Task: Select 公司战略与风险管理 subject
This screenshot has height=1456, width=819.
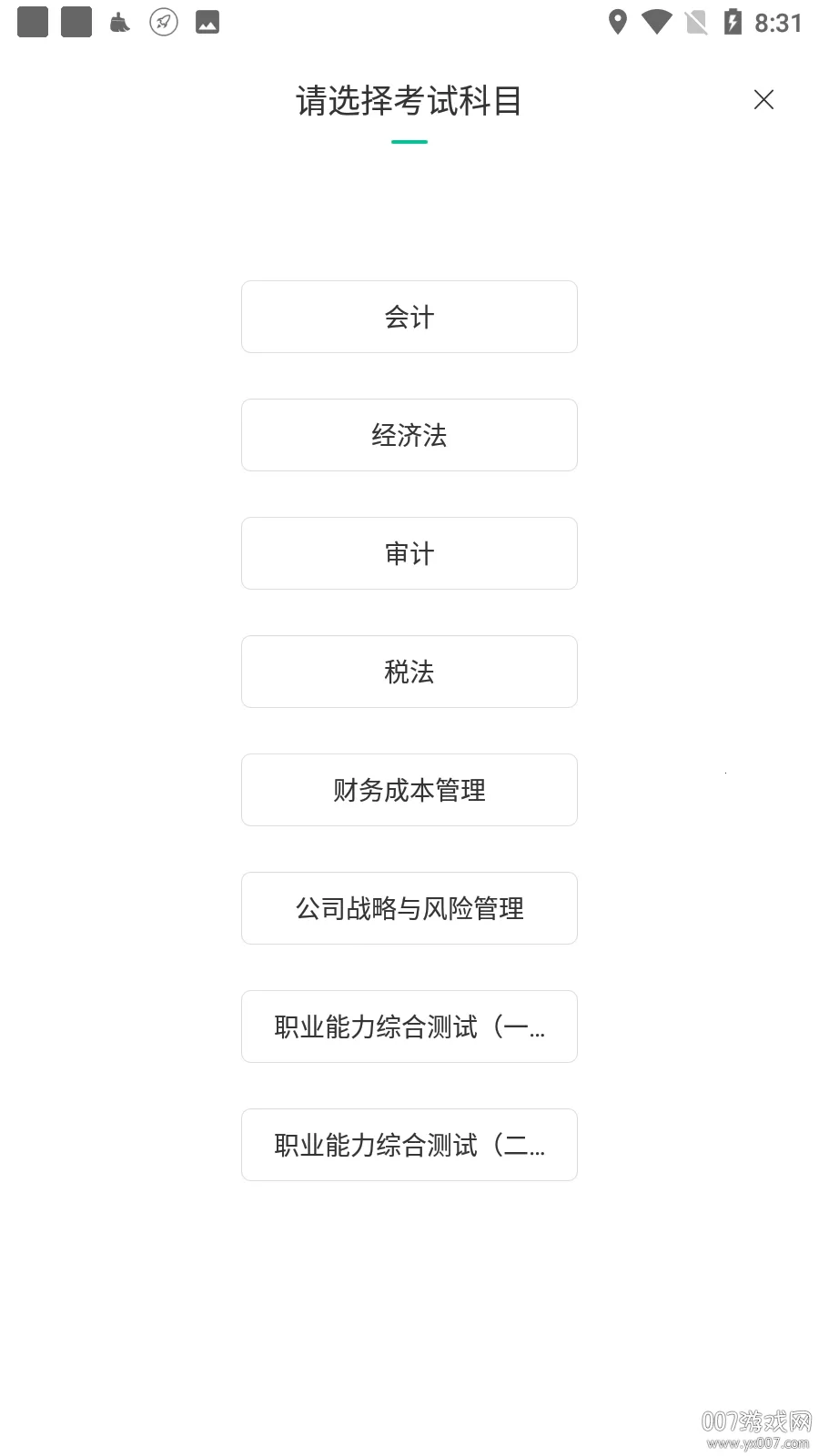Action: 409,908
